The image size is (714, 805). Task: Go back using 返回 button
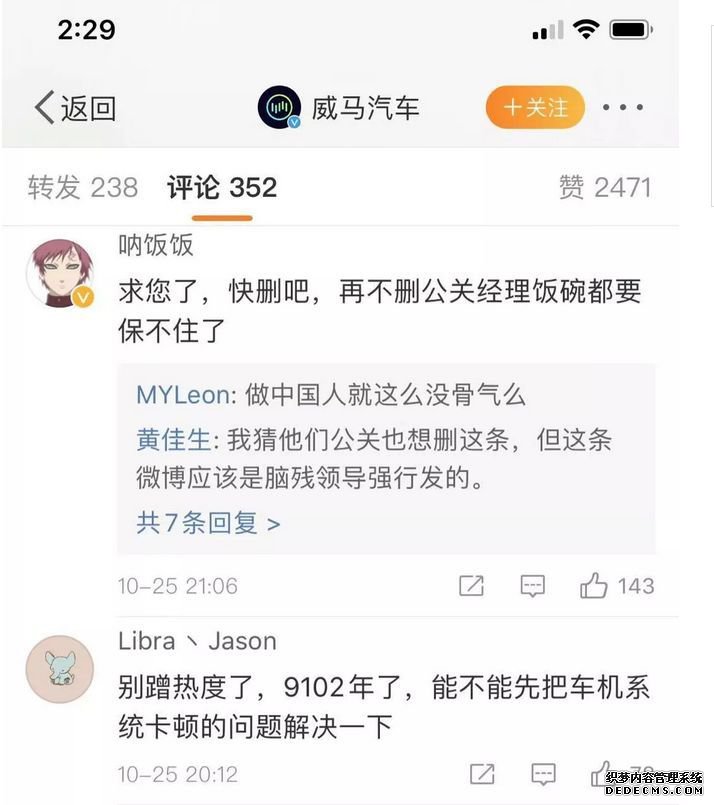pos(75,108)
